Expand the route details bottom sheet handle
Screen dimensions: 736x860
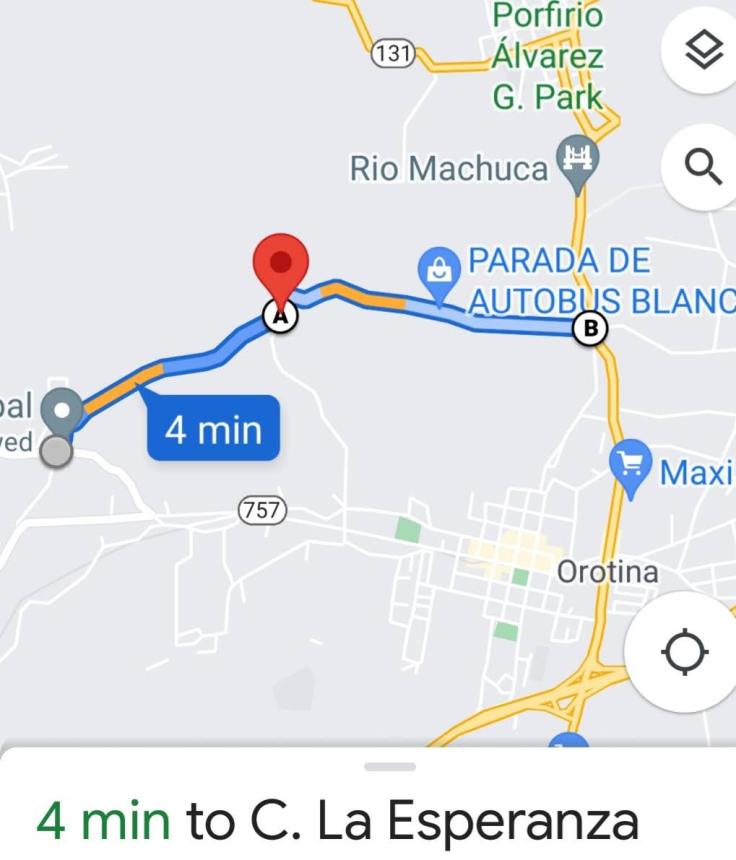click(x=390, y=767)
